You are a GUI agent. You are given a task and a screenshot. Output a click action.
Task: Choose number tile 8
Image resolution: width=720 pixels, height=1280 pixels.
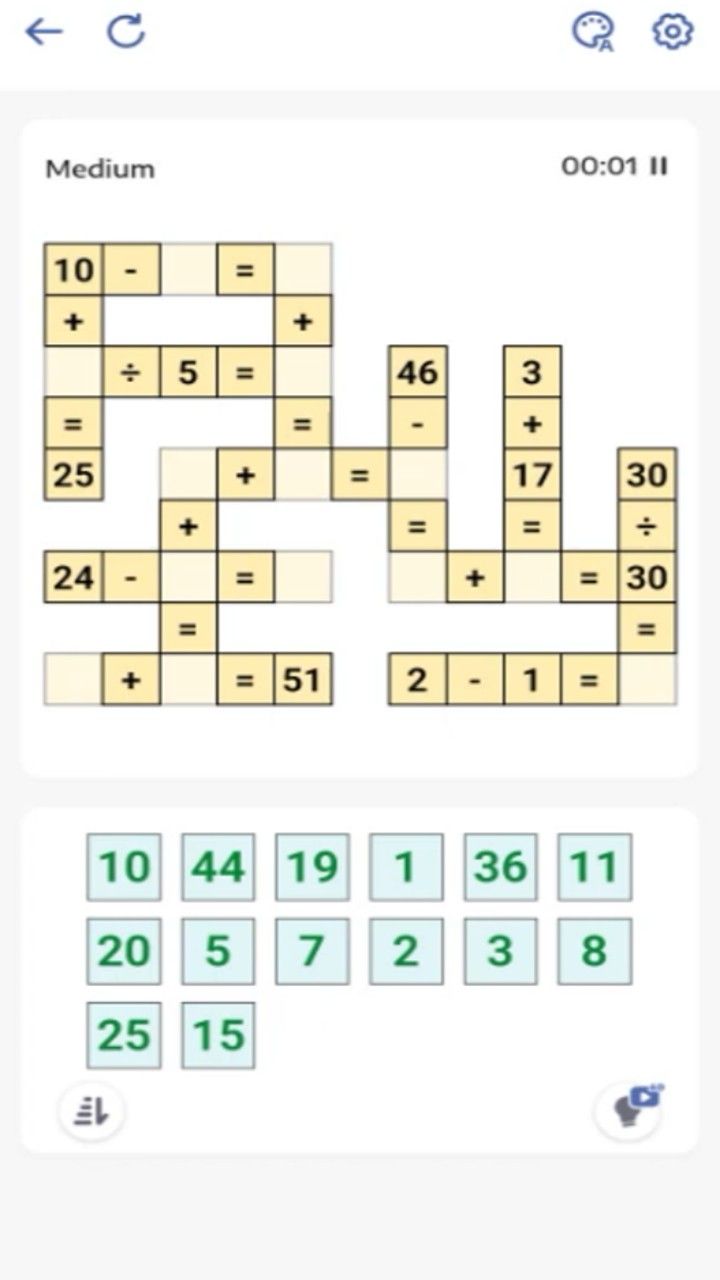coord(594,951)
